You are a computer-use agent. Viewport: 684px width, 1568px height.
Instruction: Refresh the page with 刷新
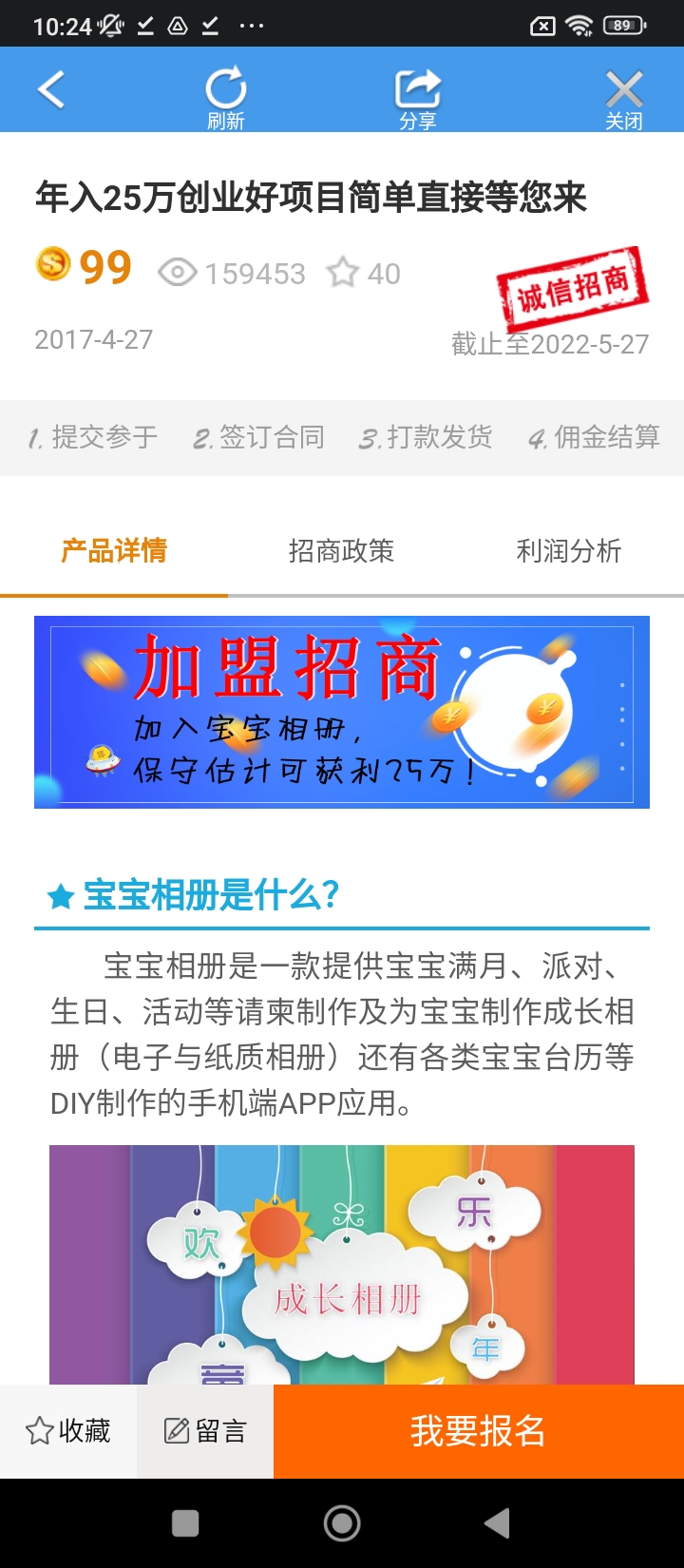[x=226, y=97]
